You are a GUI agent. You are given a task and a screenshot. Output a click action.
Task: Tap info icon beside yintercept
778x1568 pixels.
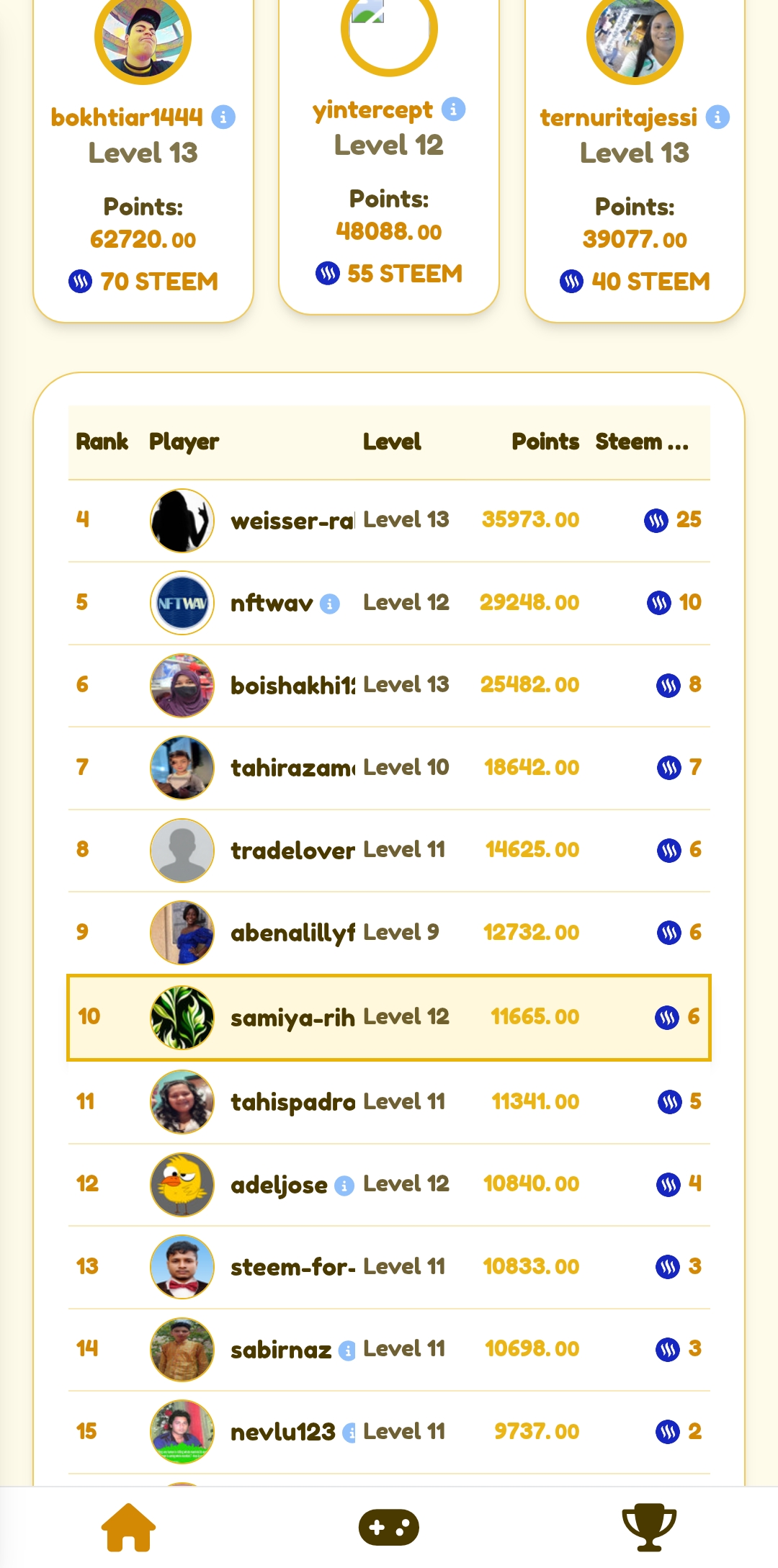(453, 109)
